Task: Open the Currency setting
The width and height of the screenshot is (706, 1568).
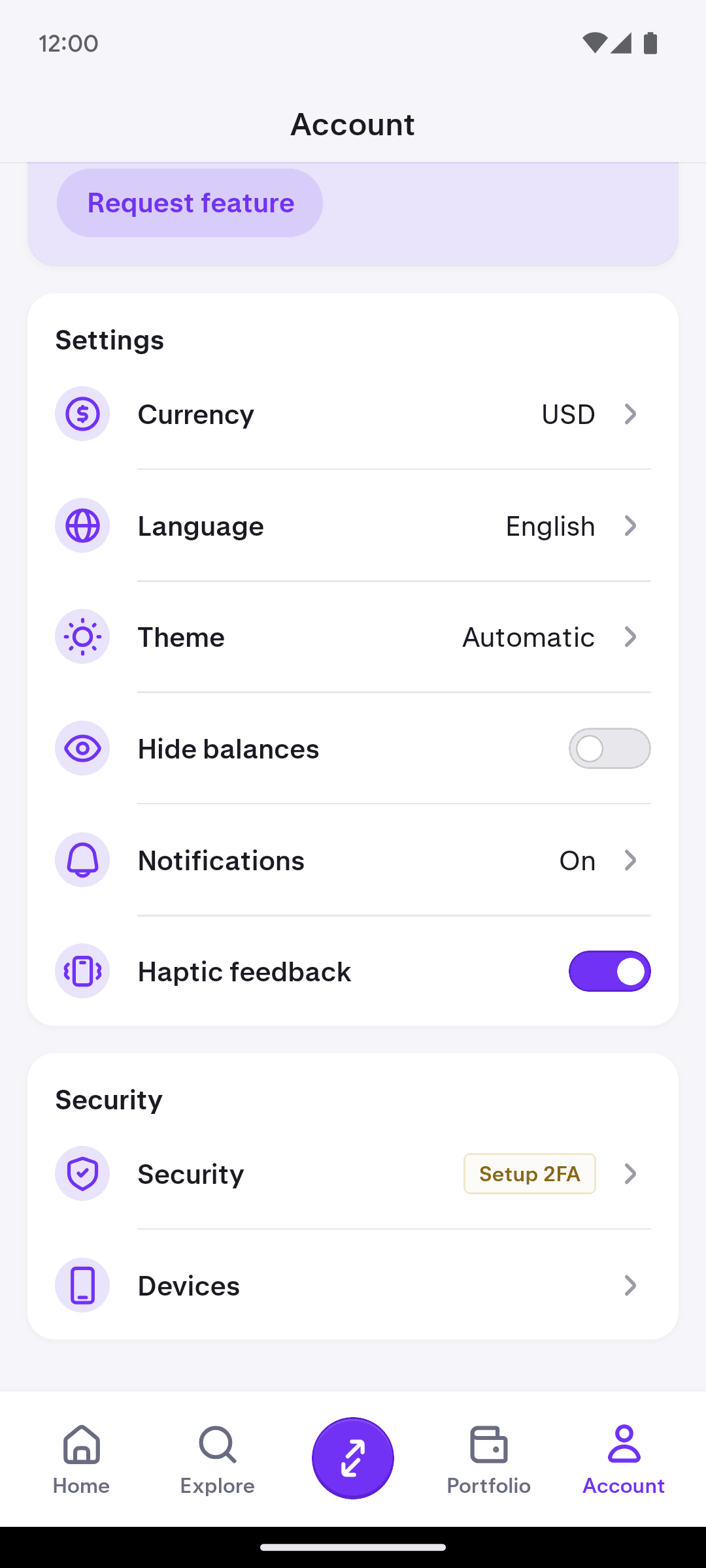Action: coord(353,414)
